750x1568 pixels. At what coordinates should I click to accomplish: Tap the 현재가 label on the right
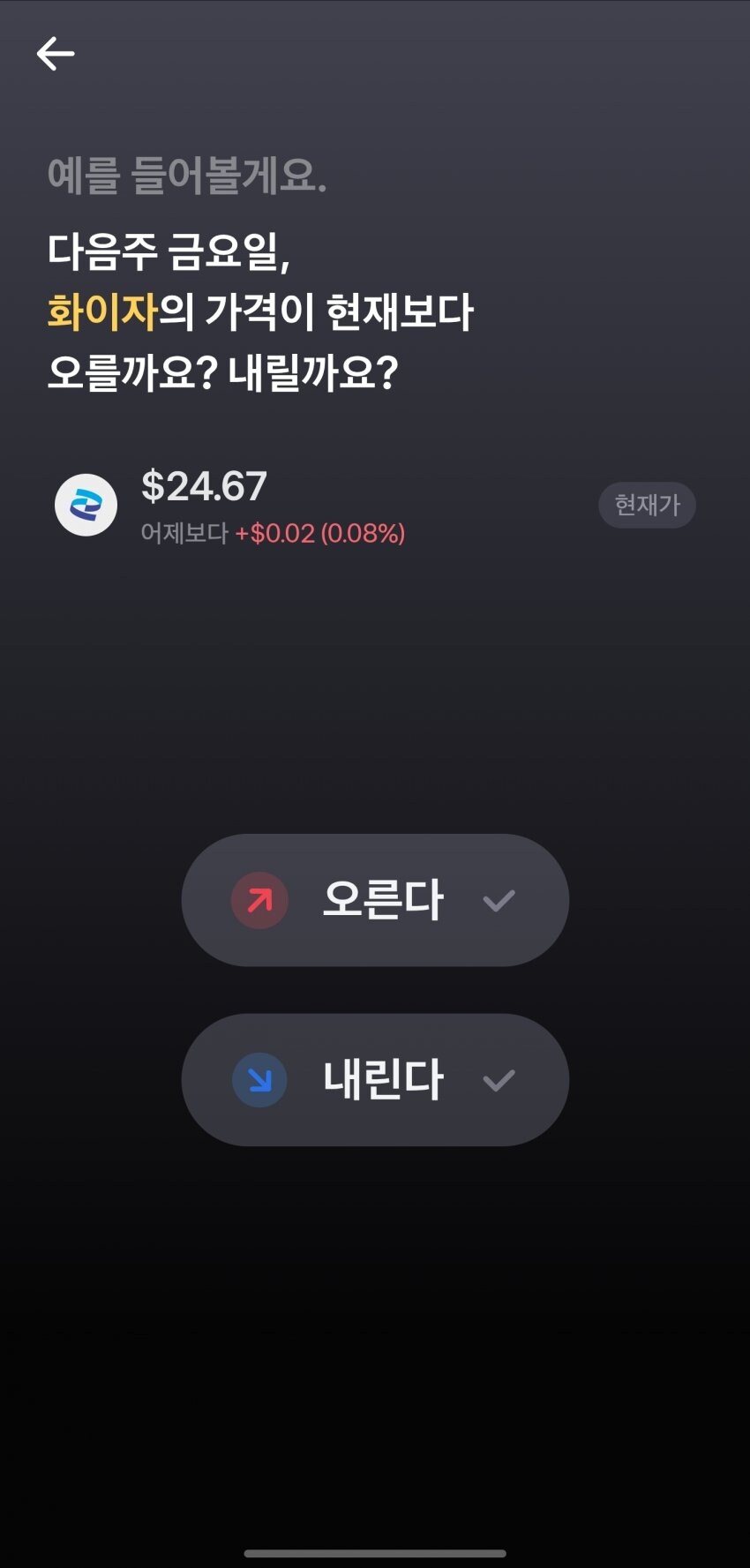(x=647, y=505)
